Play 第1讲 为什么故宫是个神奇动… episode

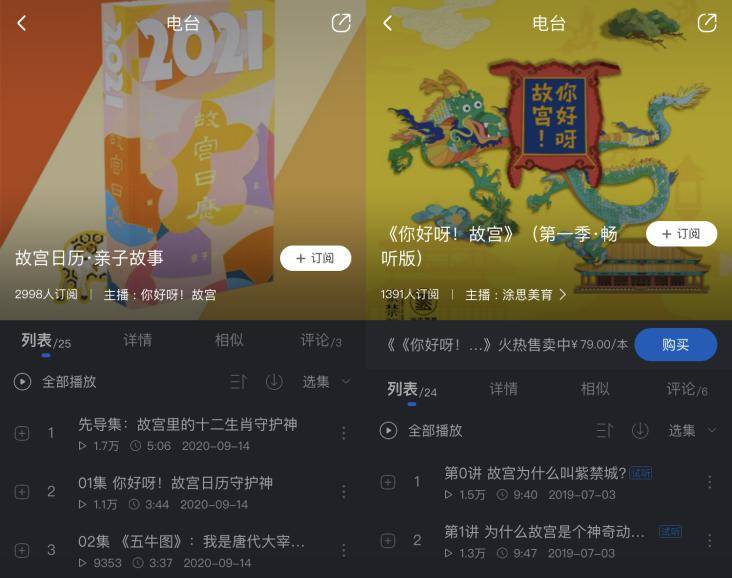[x=544, y=531]
